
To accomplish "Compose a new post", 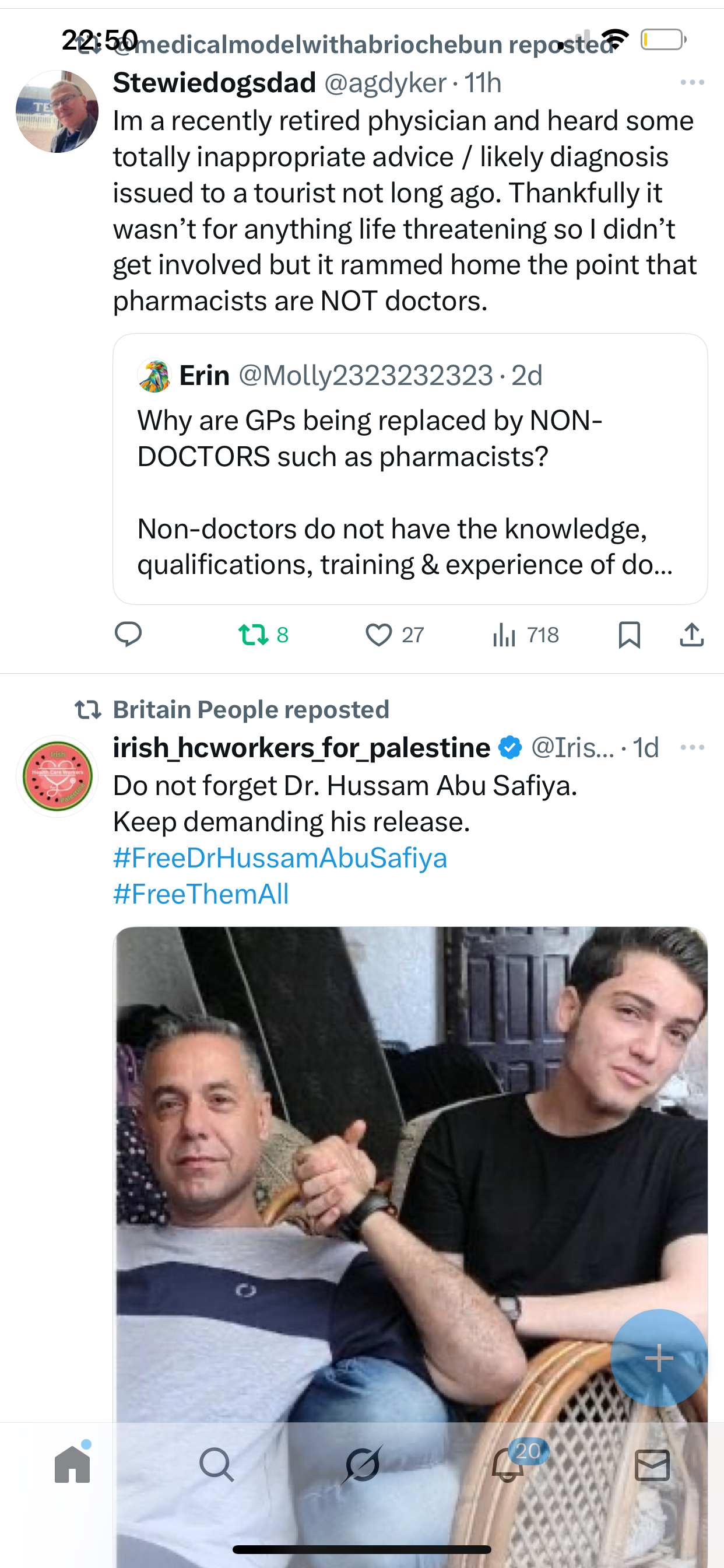I will [658, 1357].
